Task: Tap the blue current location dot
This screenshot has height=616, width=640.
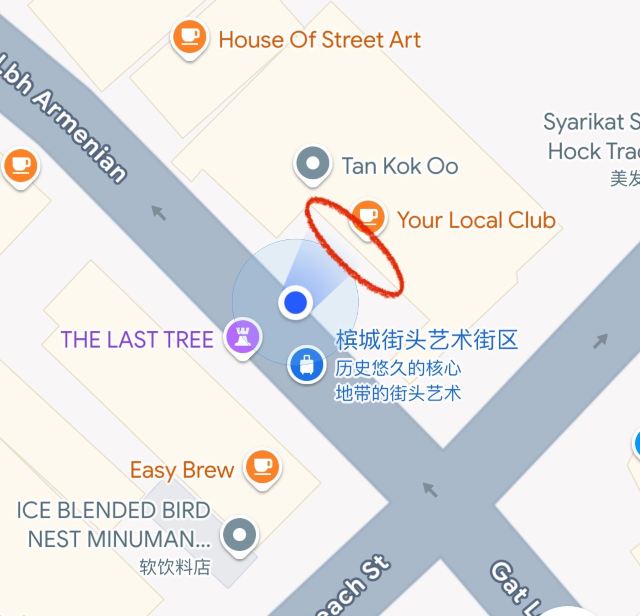Action: pyautogui.click(x=294, y=302)
